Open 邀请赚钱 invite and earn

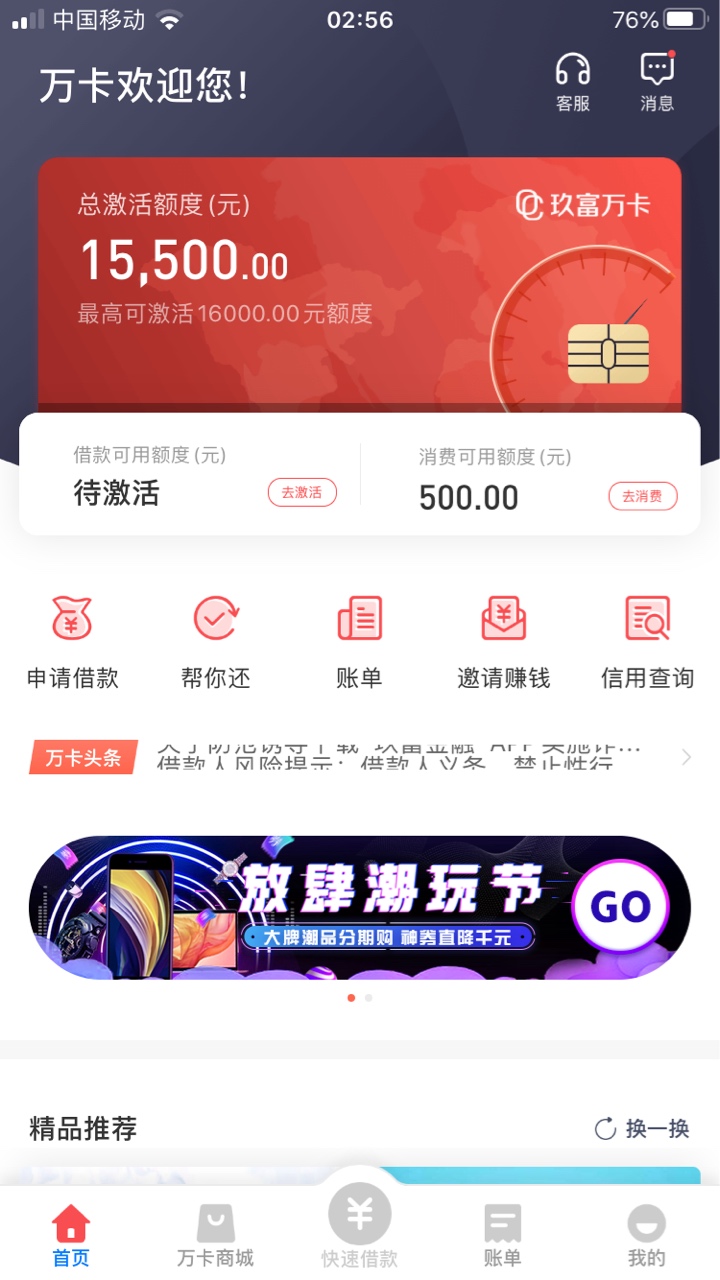coord(503,642)
